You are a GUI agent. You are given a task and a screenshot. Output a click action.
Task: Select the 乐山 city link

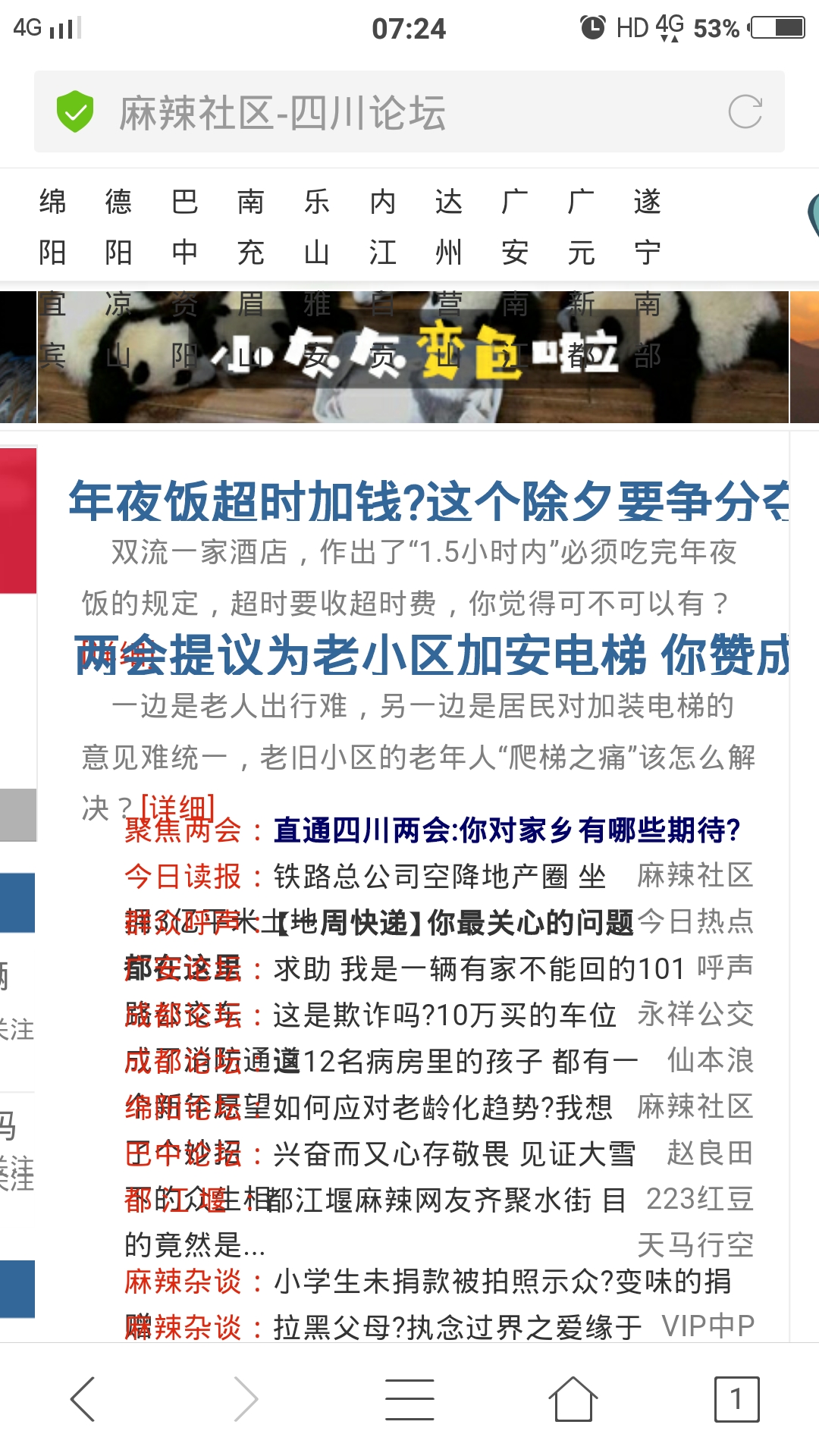(316, 227)
